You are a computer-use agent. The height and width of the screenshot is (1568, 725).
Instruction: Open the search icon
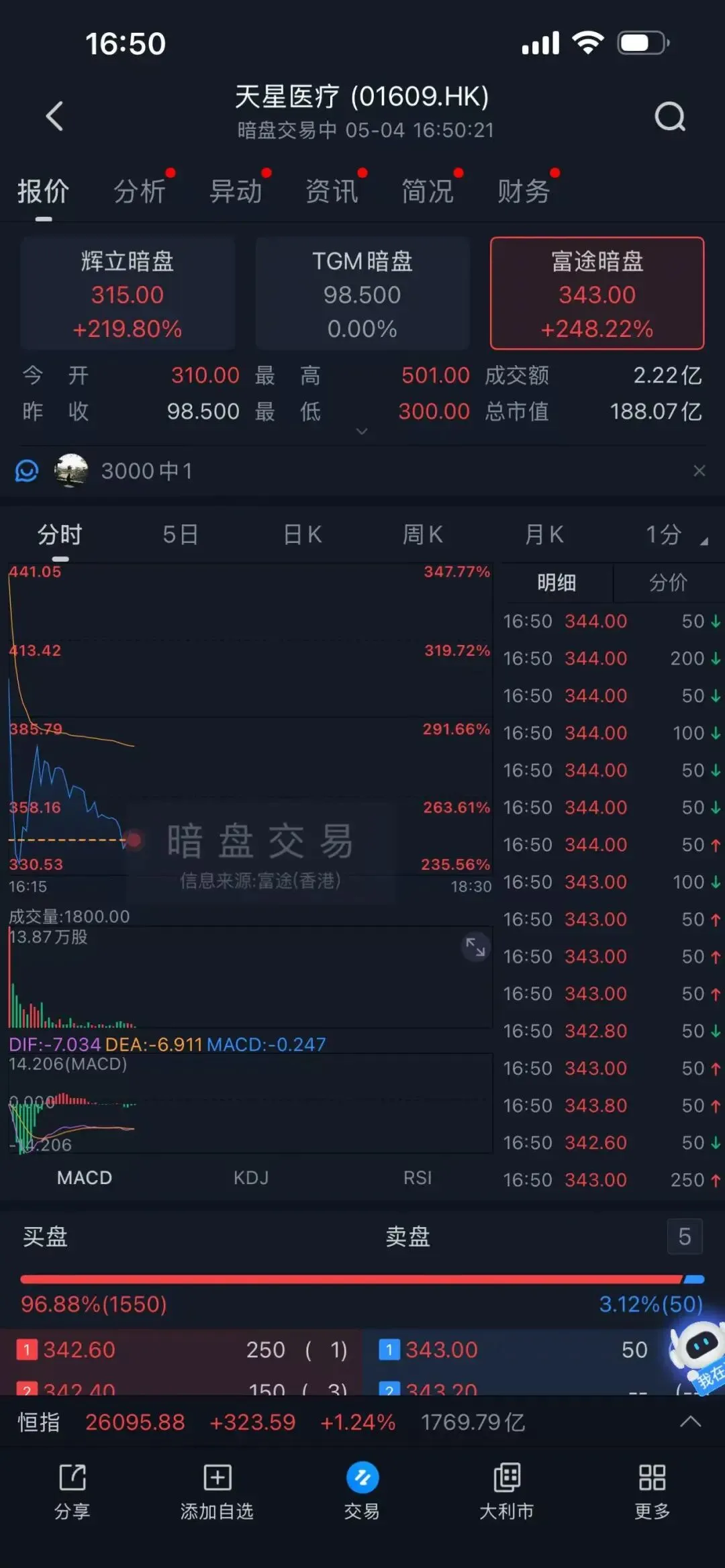point(670,117)
